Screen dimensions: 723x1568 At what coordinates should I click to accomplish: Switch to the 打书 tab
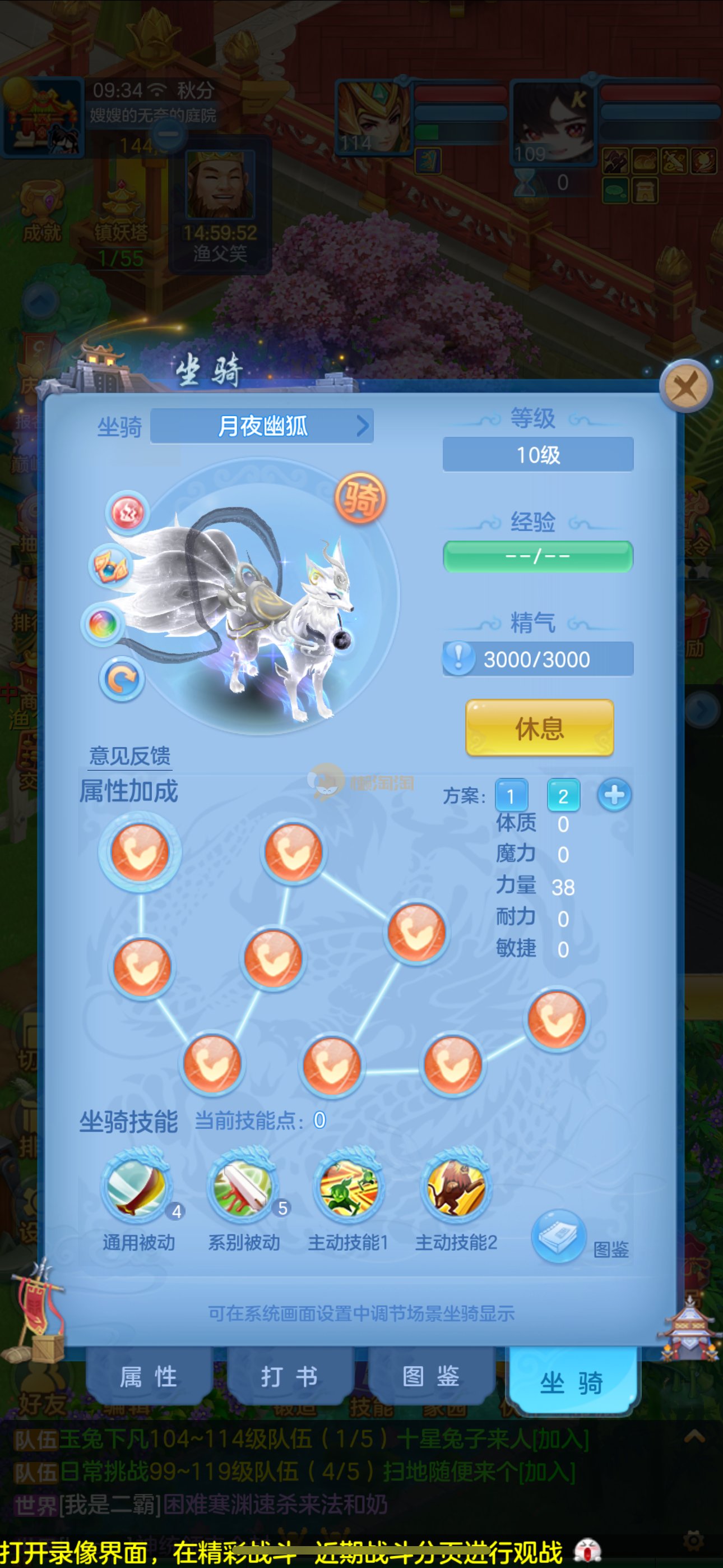click(x=290, y=1377)
